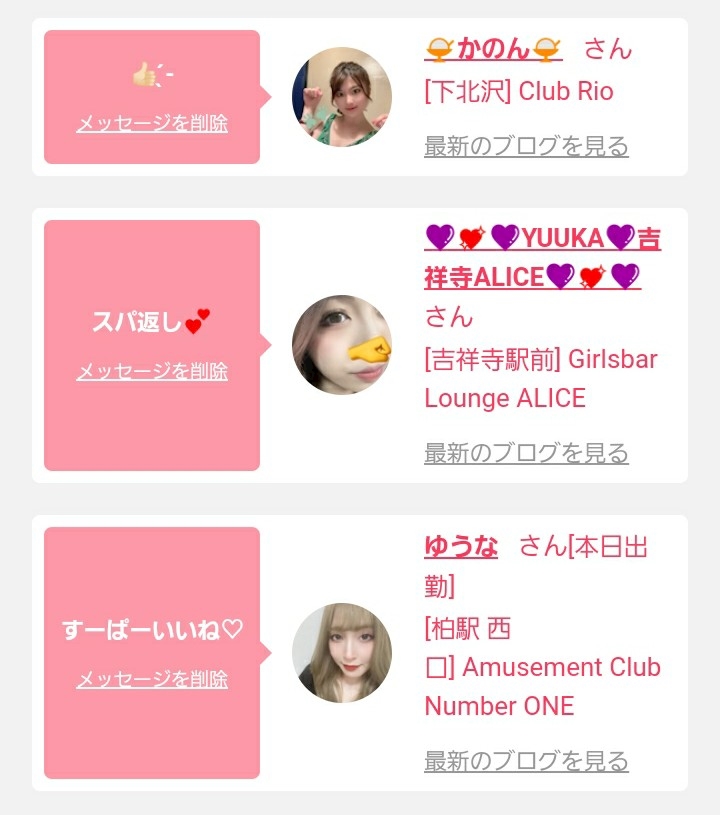View ゆうな's latest blog
Screen dimensions: 720x815
coord(526,761)
